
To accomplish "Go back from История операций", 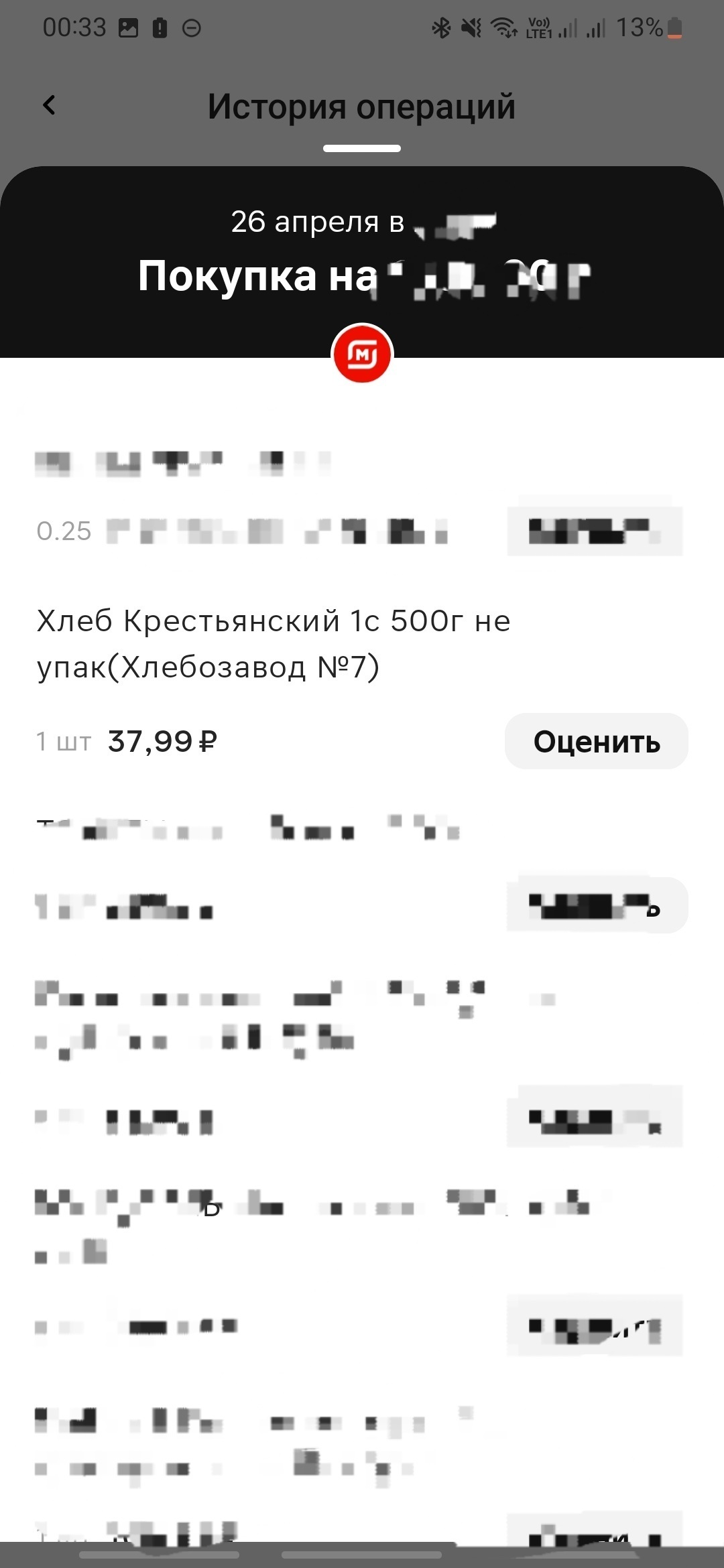I will (x=49, y=105).
